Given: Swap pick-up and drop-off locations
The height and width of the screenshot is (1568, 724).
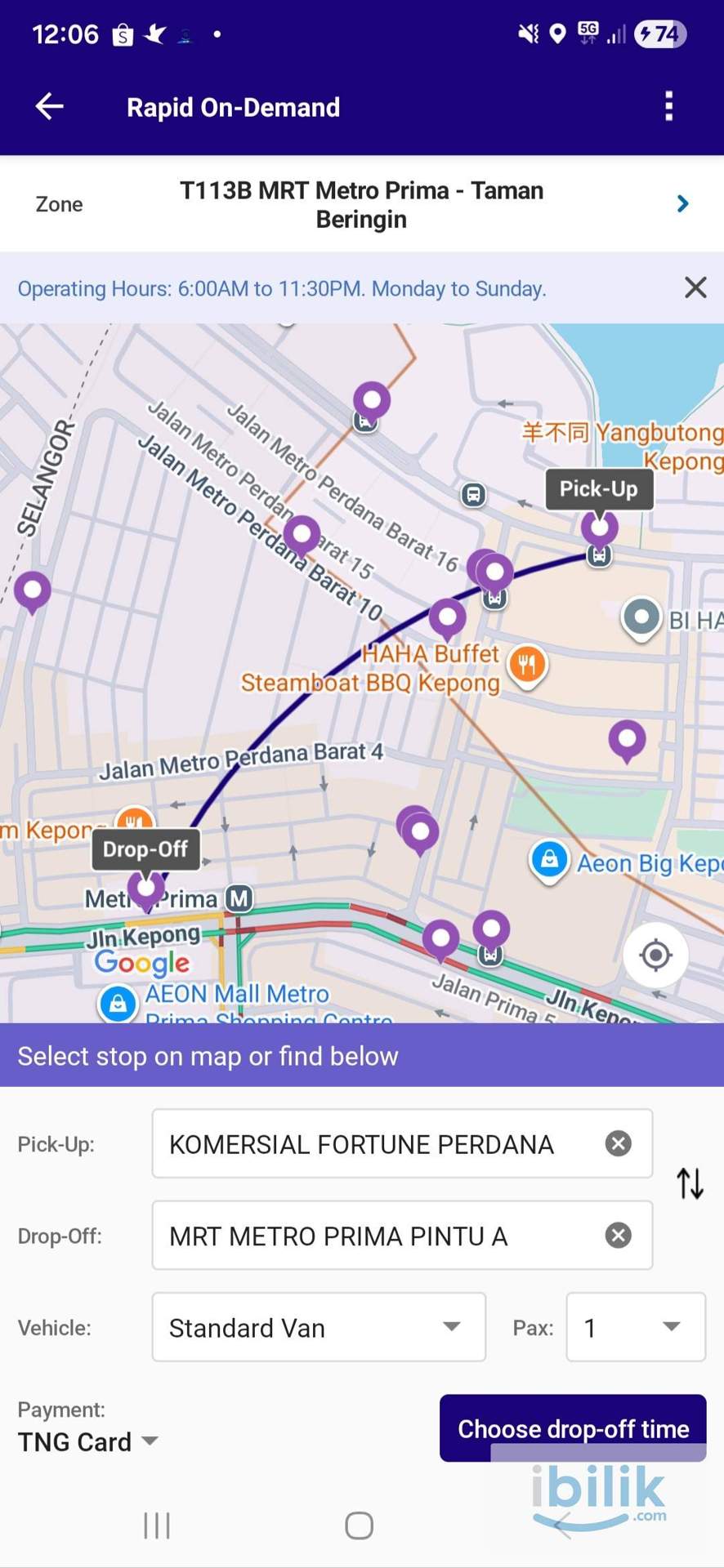Looking at the screenshot, I should [690, 1183].
